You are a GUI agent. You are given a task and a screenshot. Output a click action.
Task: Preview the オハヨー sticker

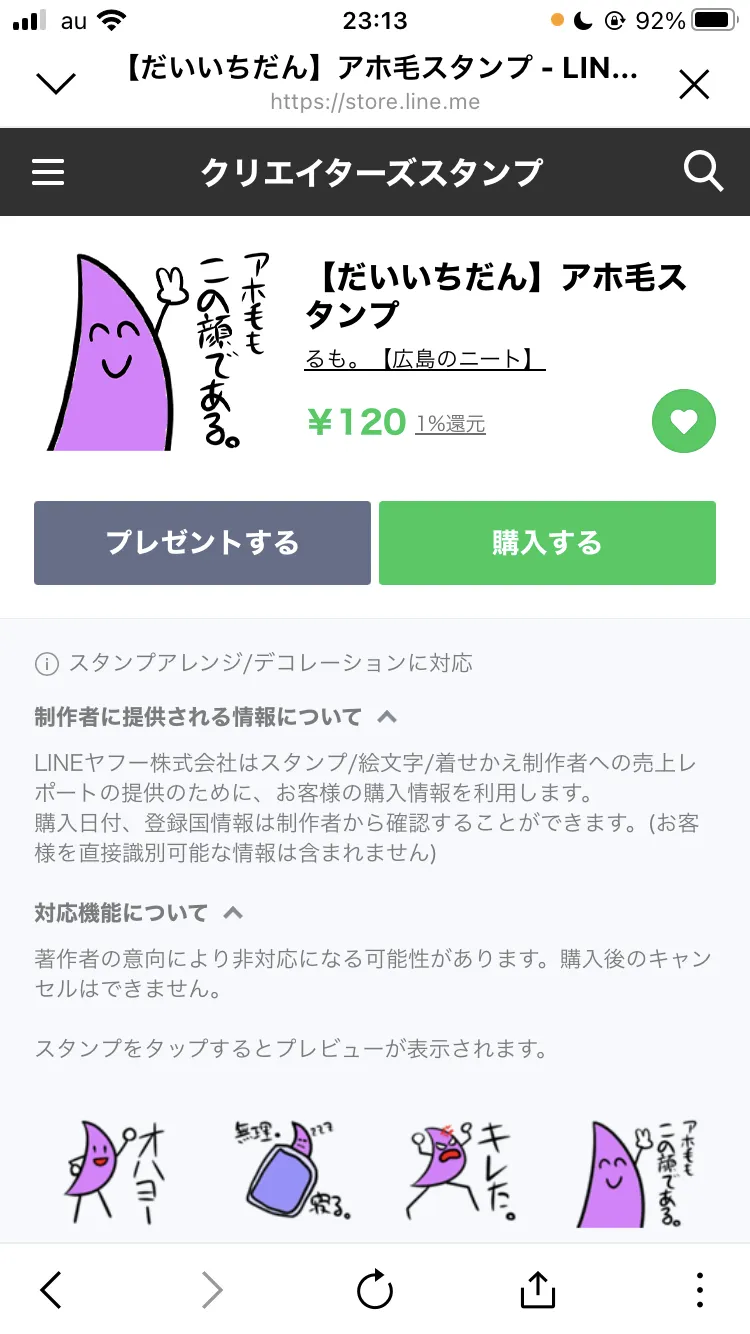(115, 1160)
